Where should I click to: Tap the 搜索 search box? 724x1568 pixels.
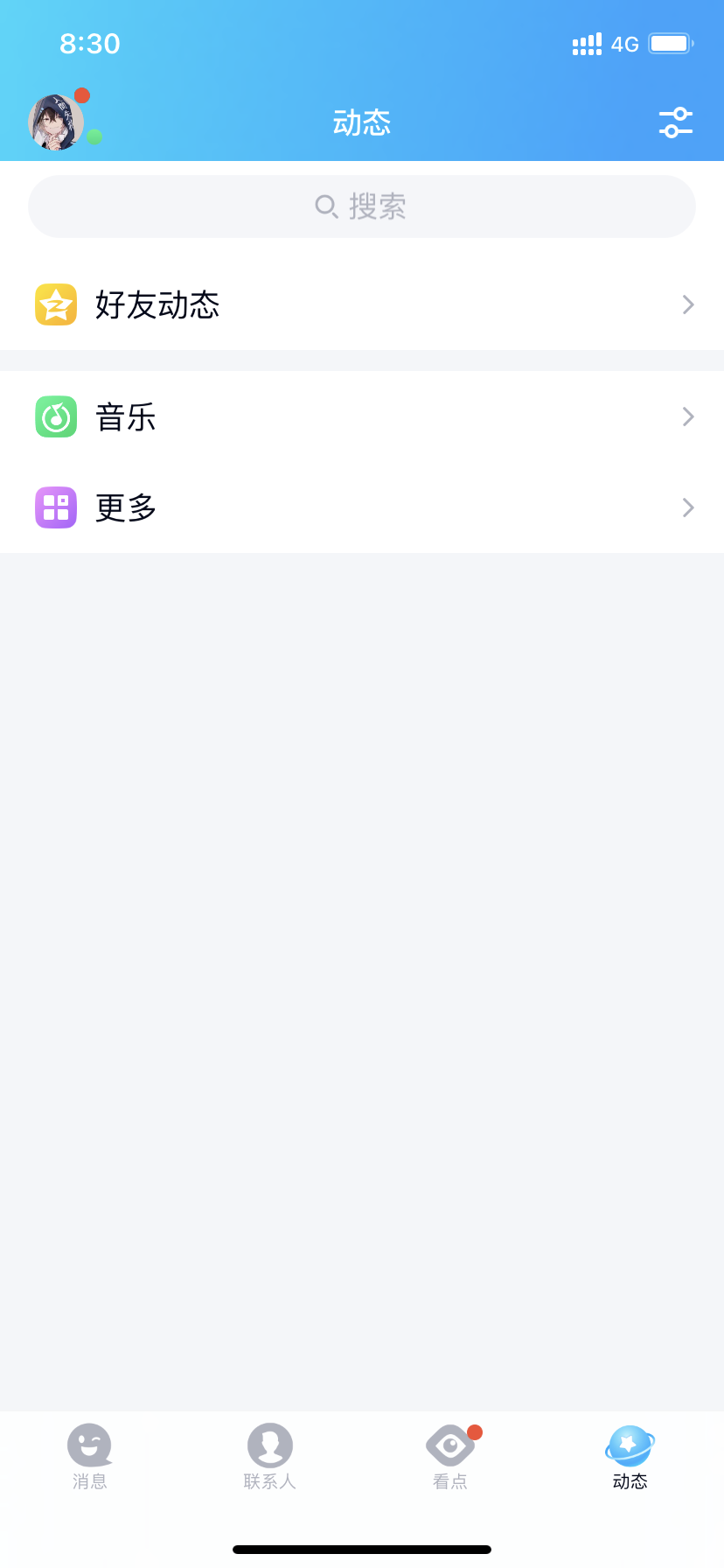[362, 206]
